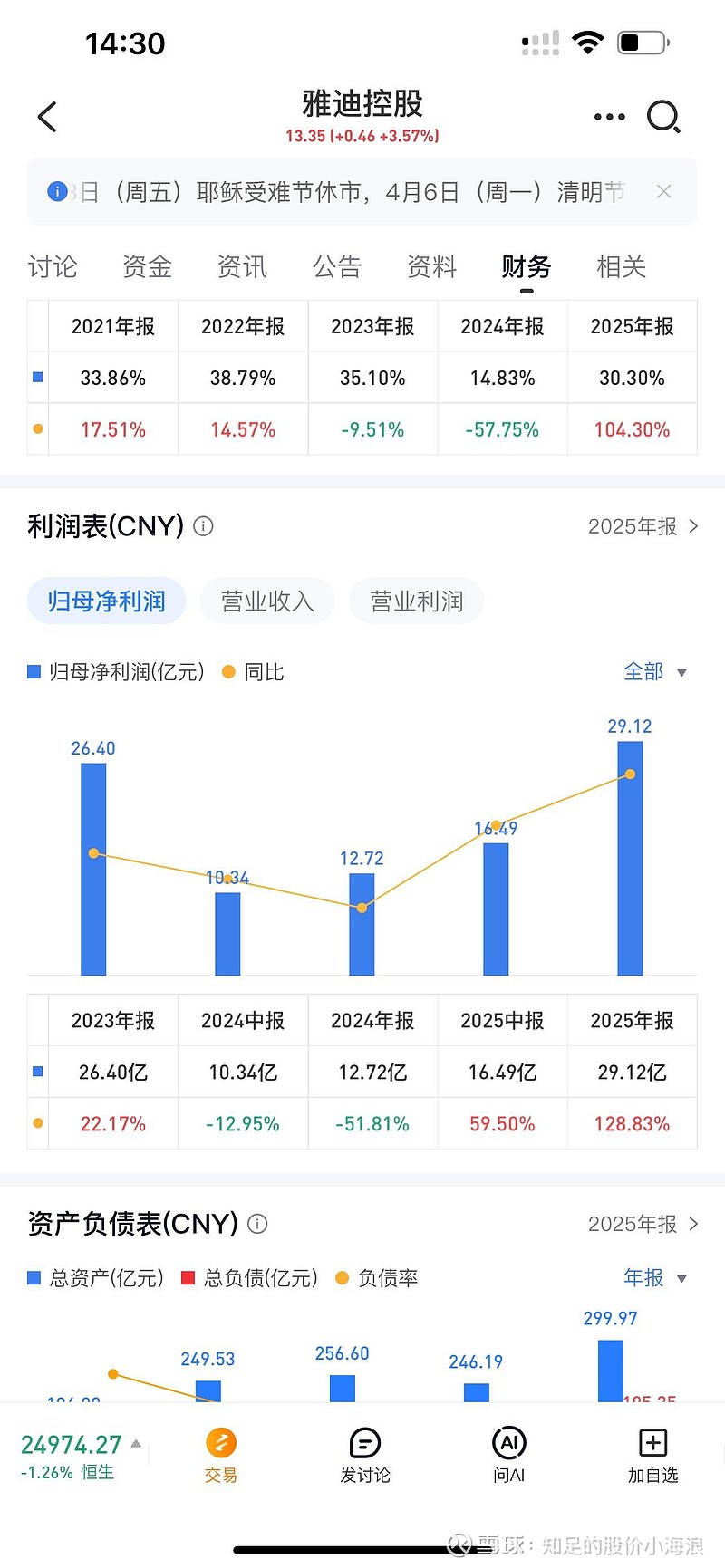The width and height of the screenshot is (725, 1568).
Task: Toggle the 同比 series in profit chart
Action: click(256, 672)
